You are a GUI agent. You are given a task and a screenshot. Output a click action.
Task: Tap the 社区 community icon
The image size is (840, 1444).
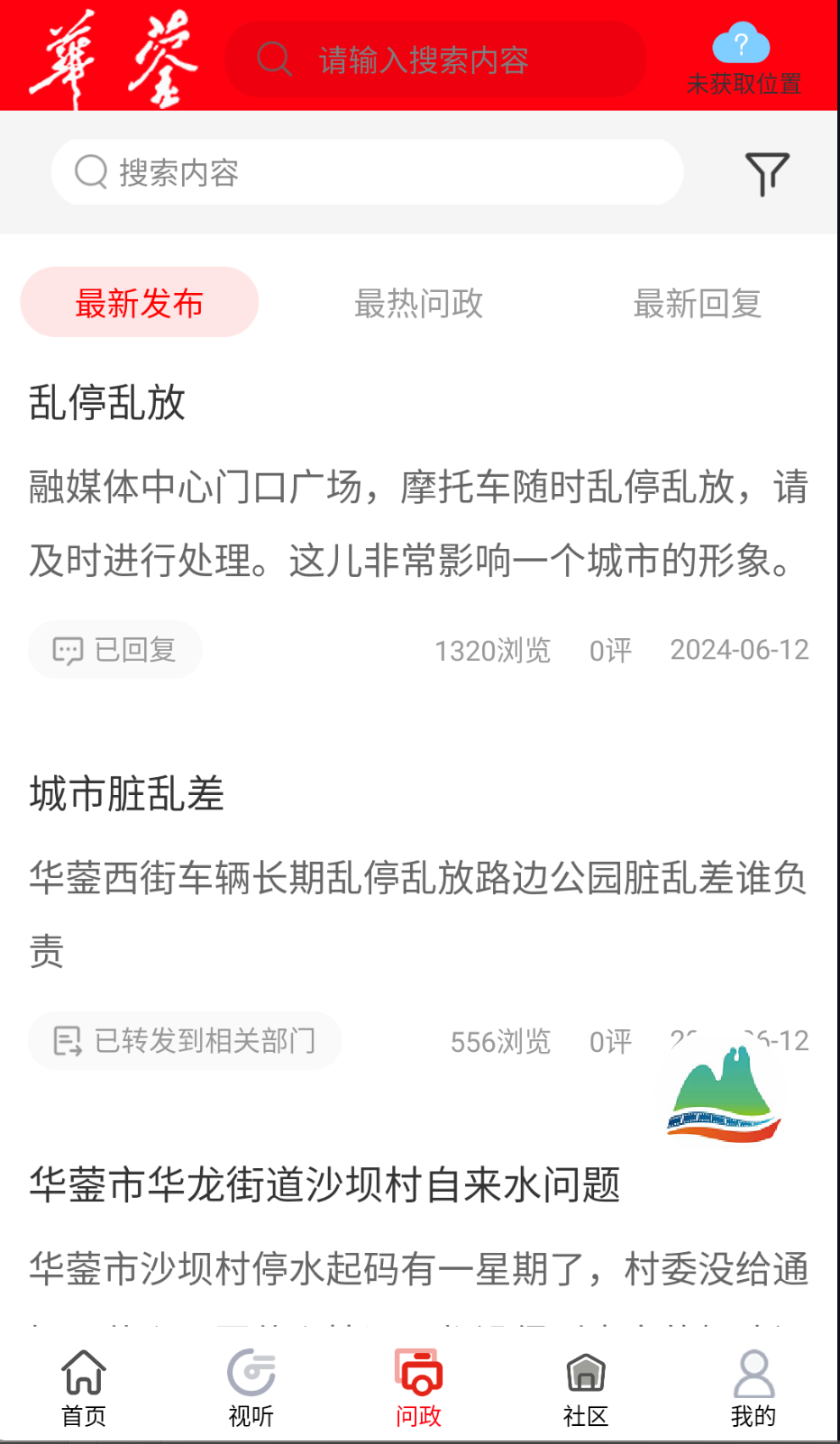click(586, 1376)
